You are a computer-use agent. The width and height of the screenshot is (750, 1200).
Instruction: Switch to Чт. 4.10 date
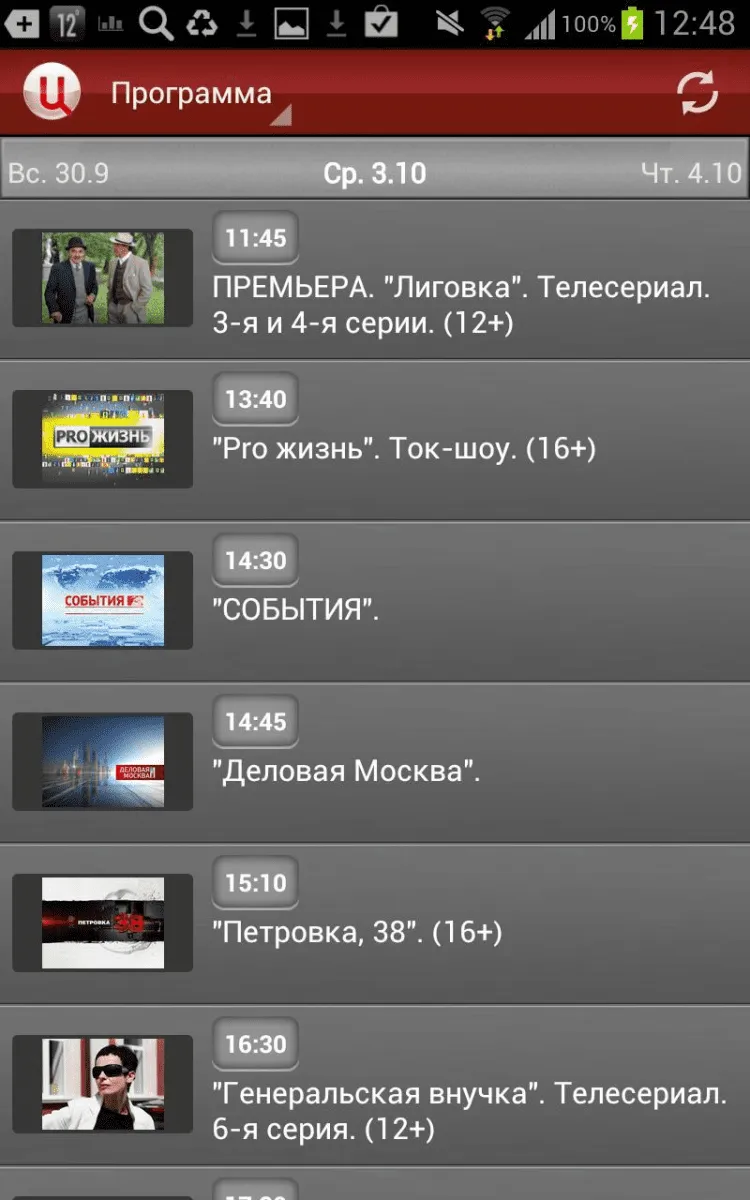pos(692,173)
